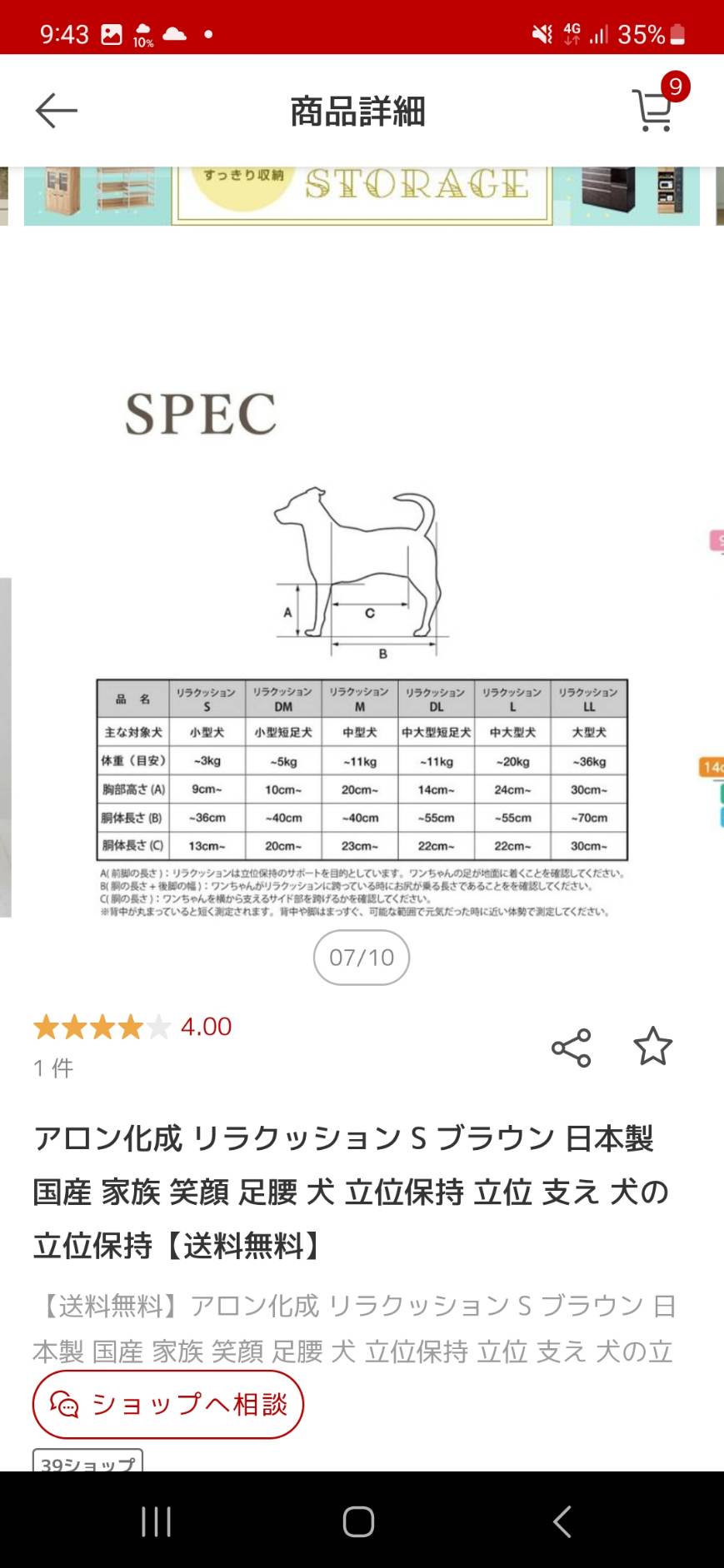Open recent apps from navigation bar
Viewport: 724px width, 1568px height.
(x=156, y=1522)
